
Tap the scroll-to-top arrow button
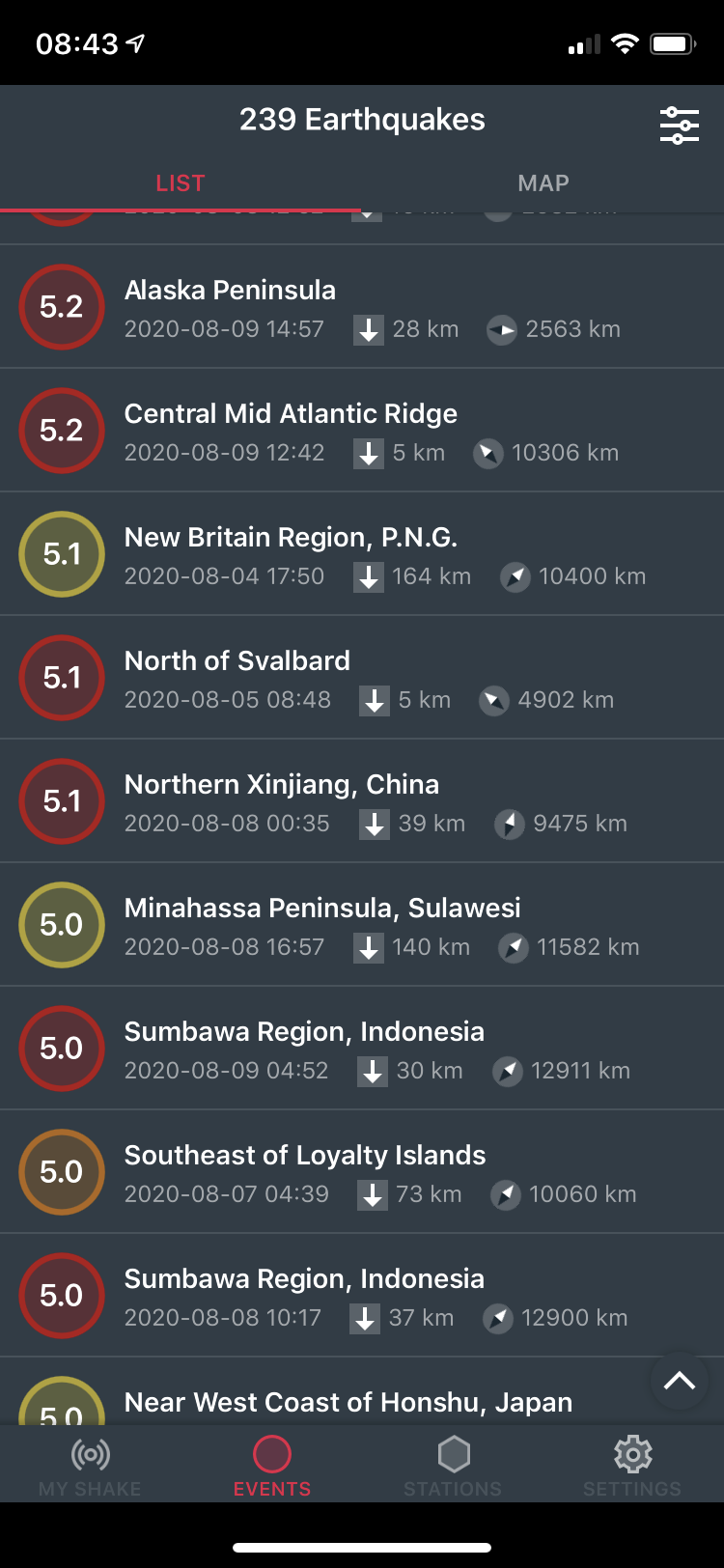coord(680,1381)
